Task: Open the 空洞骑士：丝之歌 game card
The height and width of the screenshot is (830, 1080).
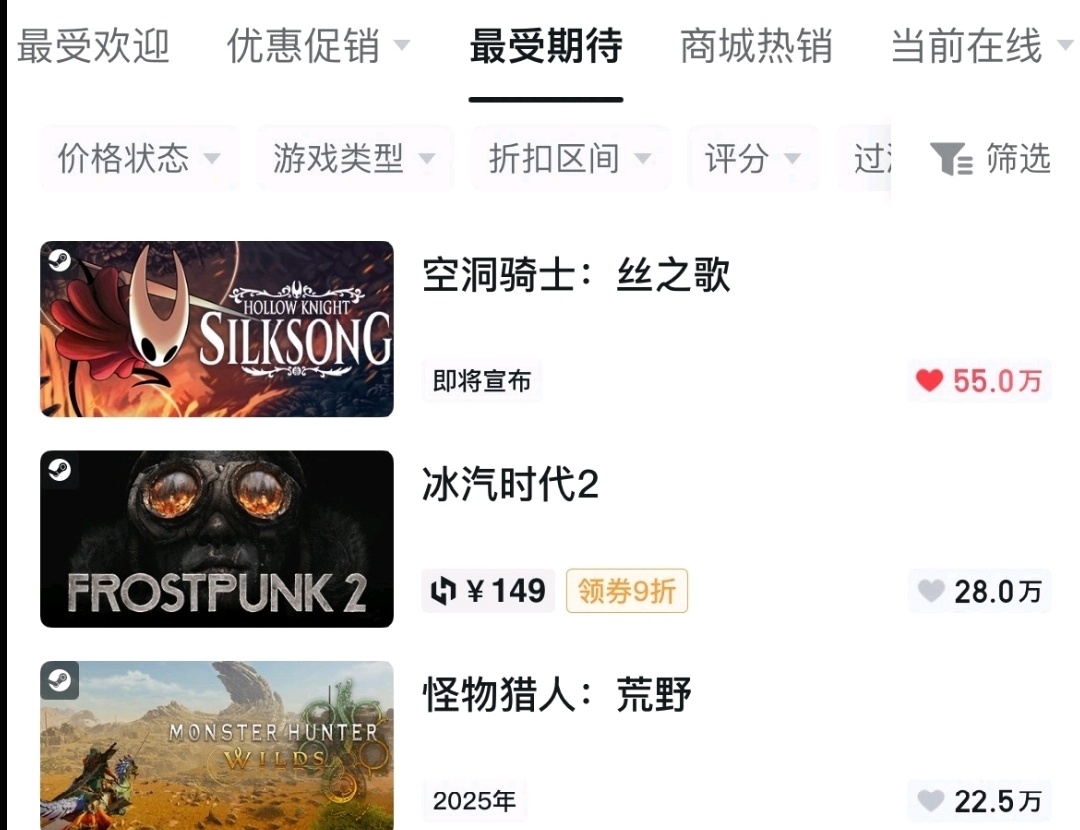Action: click(576, 276)
